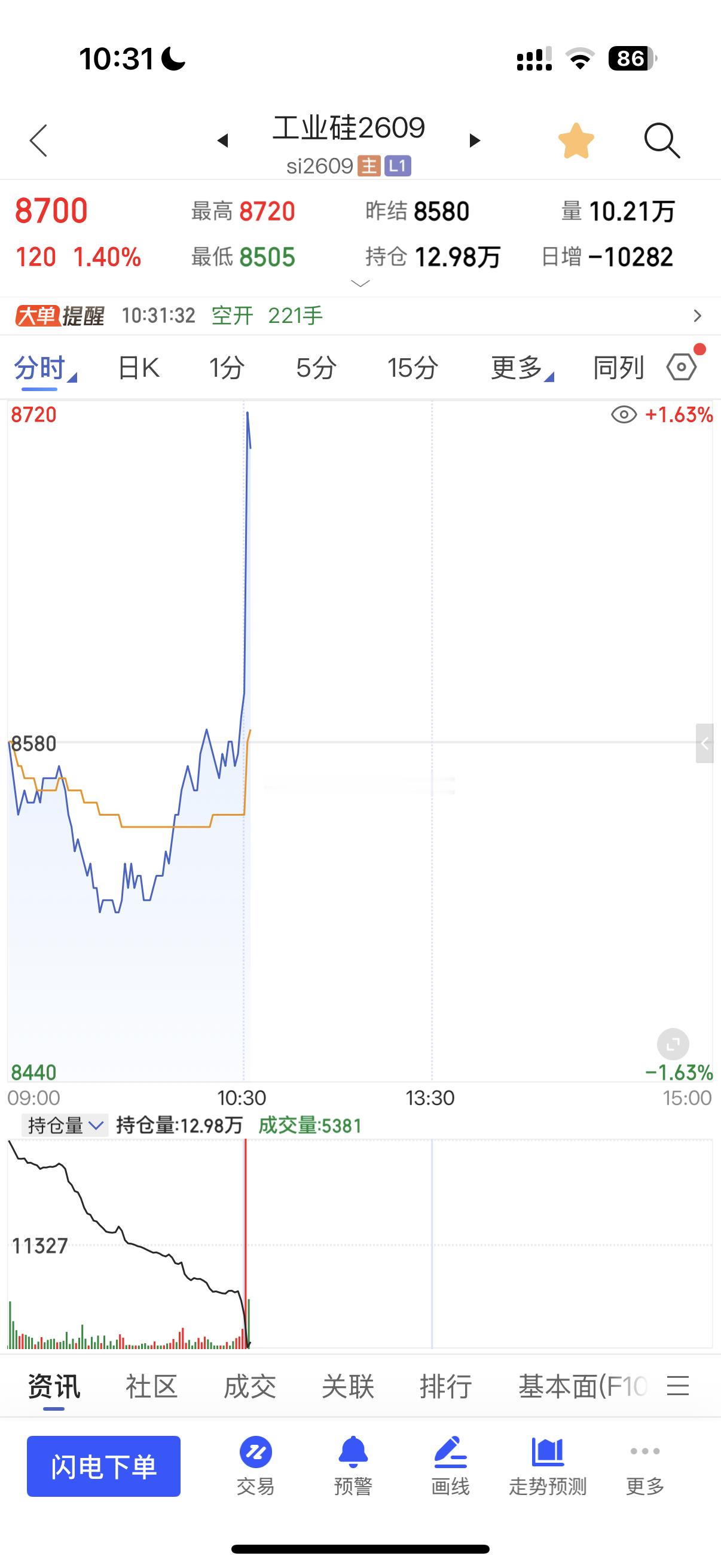Open the 大单提醒 large order alerts row
Viewport: 721px width, 1568px height.
(x=360, y=315)
